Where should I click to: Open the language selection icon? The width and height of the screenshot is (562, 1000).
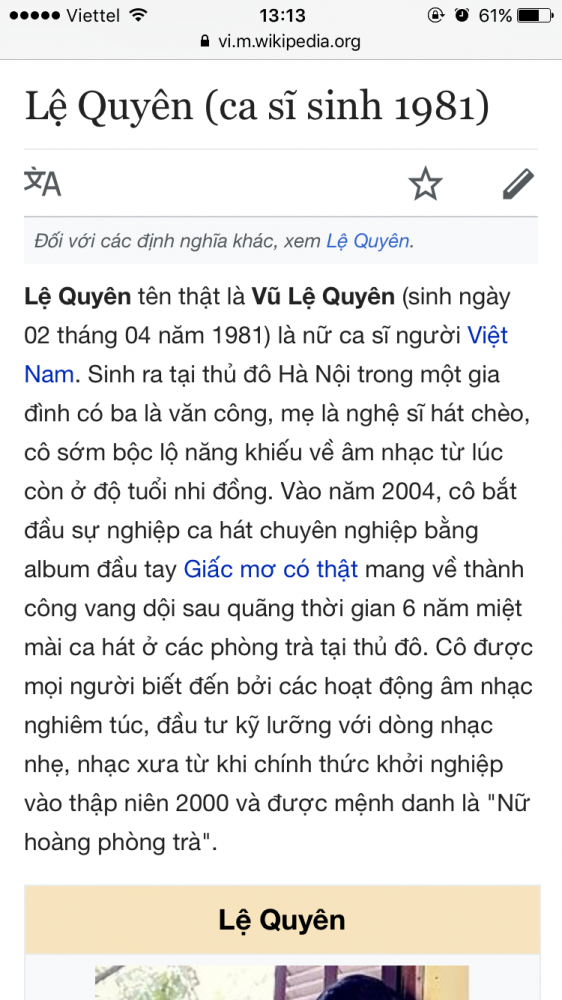pos(43,183)
